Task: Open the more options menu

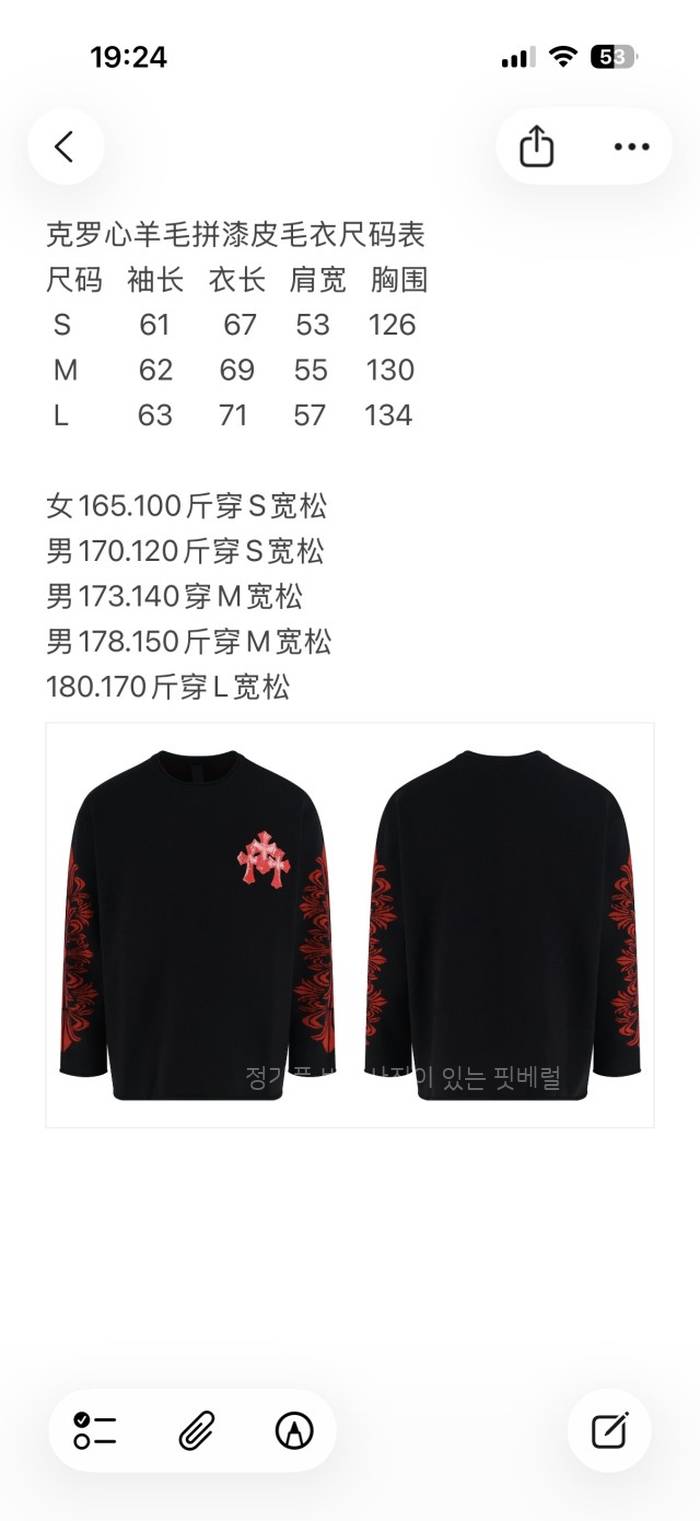Action: (631, 147)
